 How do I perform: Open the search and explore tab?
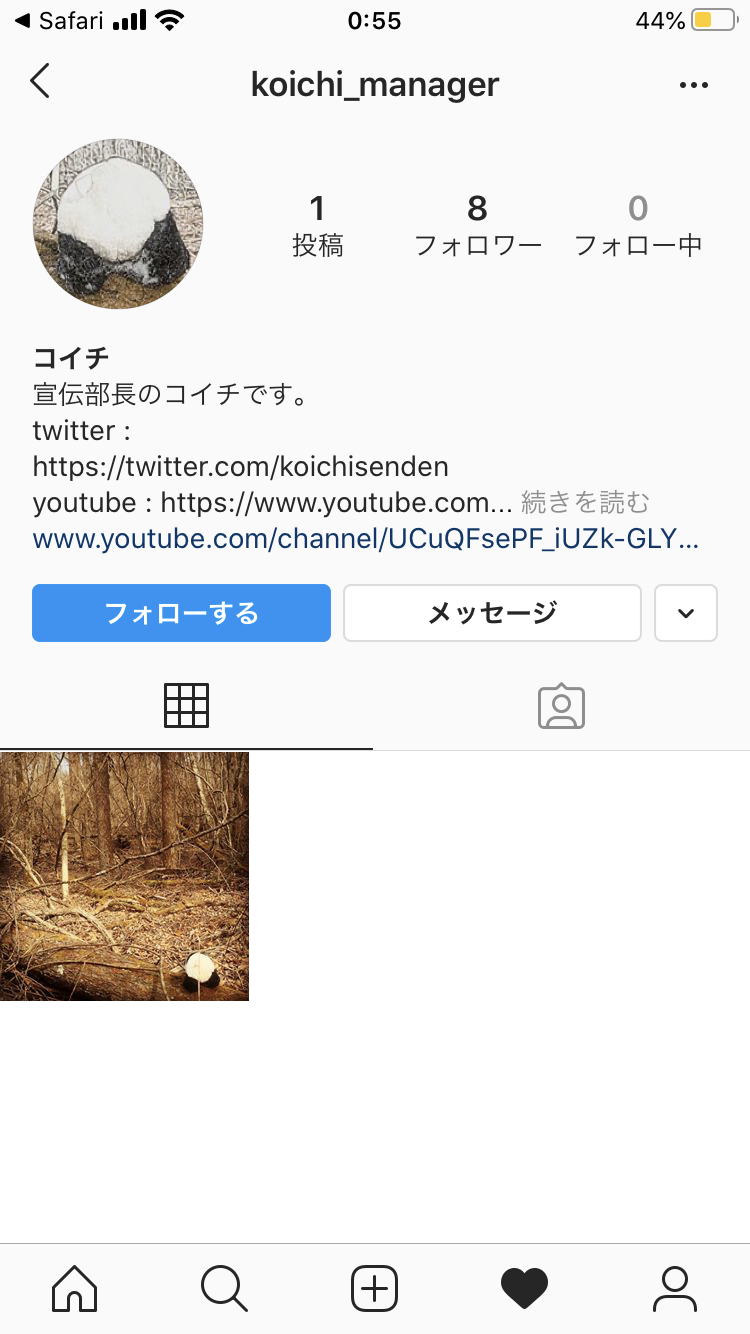[224, 1288]
